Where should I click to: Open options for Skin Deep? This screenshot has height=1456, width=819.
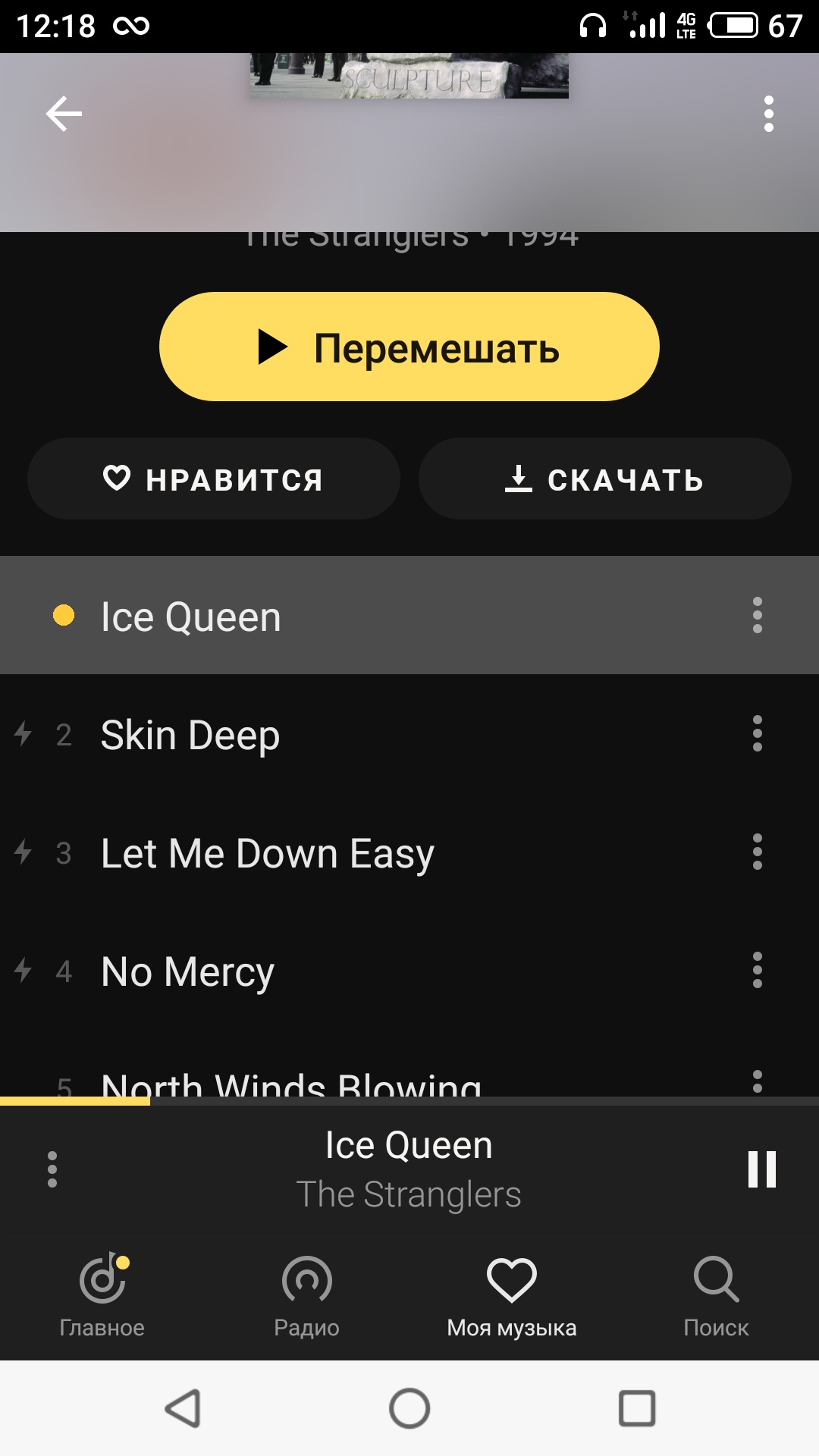click(757, 733)
